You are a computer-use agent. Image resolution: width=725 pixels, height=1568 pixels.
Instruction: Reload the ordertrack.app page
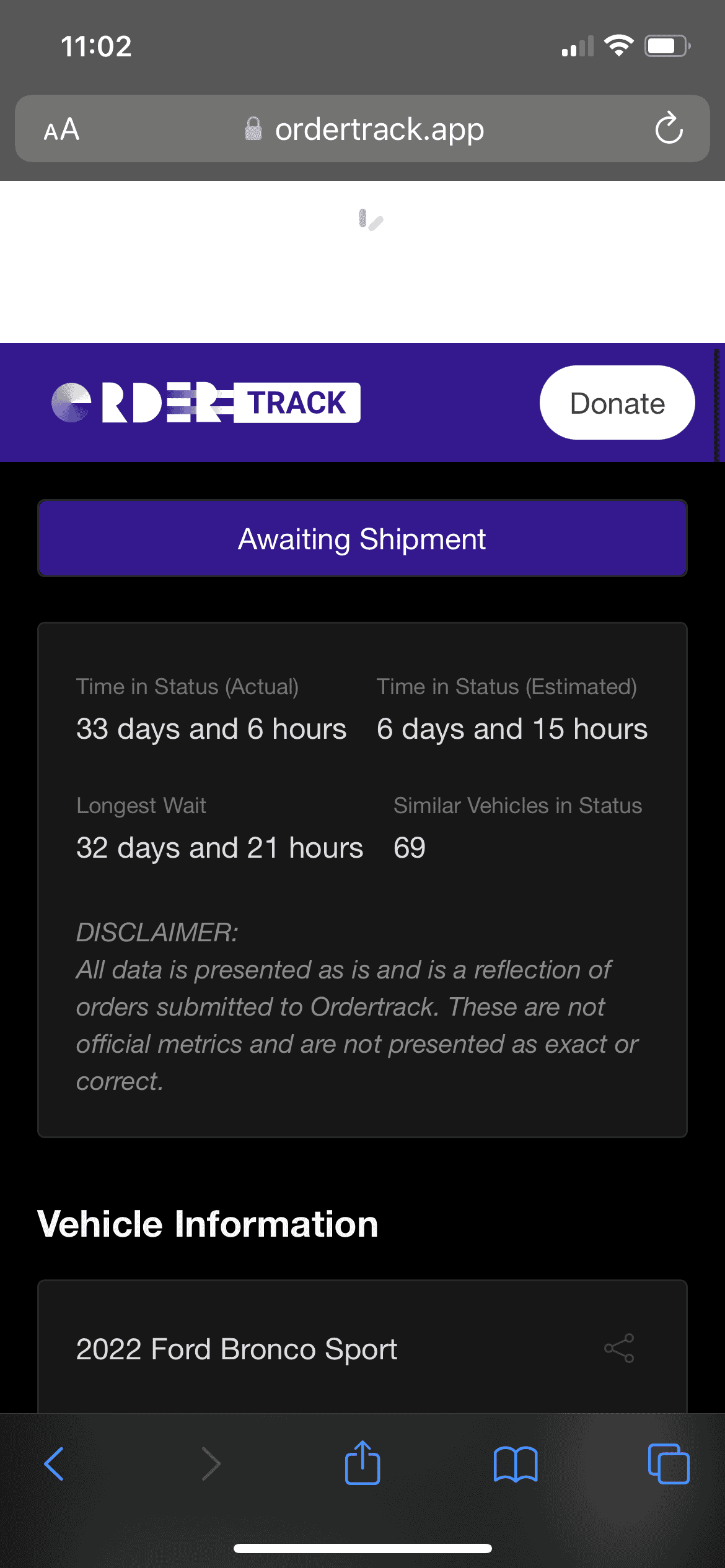[669, 128]
